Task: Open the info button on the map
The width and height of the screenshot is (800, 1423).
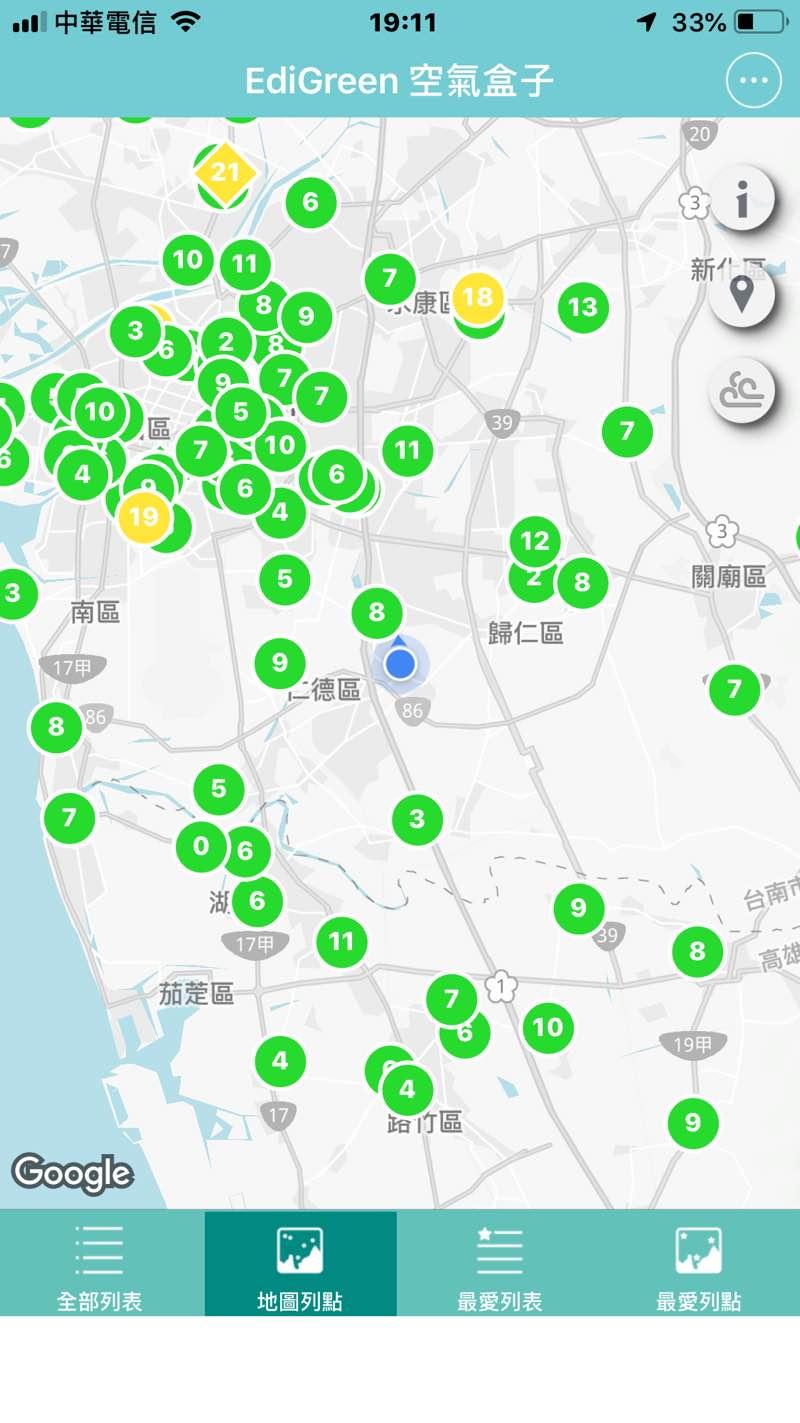Action: 741,200
